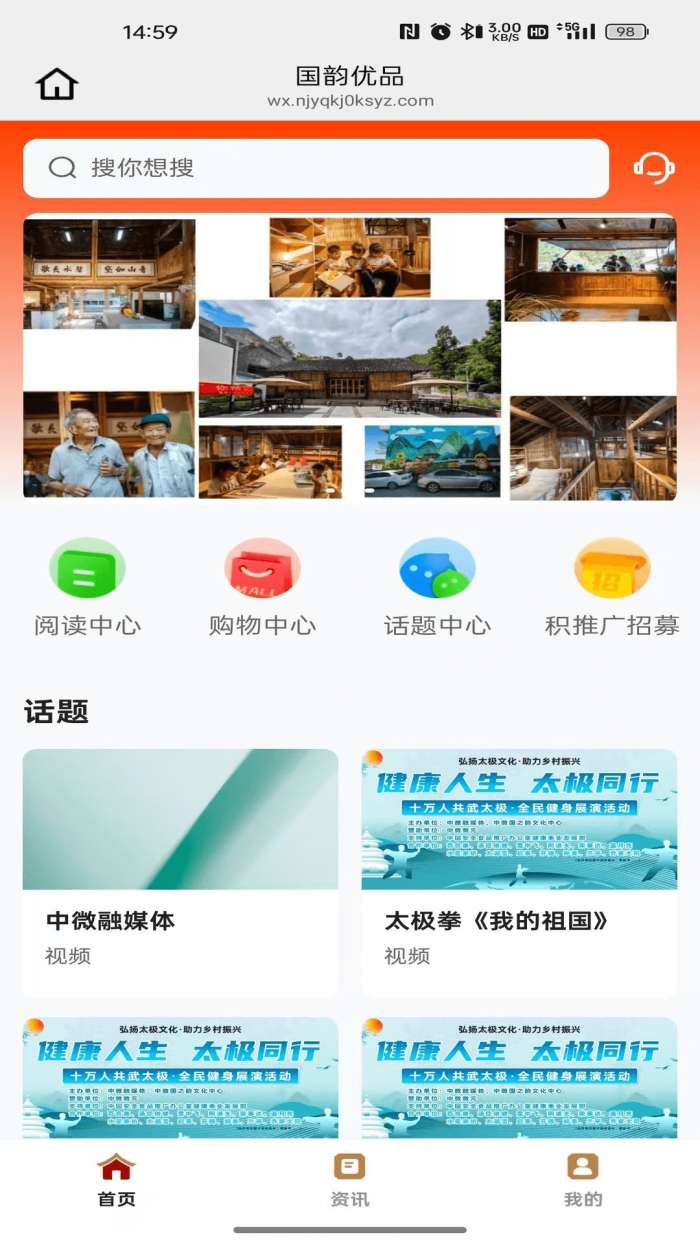Open the 中微融媒体 video topic card
The image size is (700, 1244).
point(180,872)
